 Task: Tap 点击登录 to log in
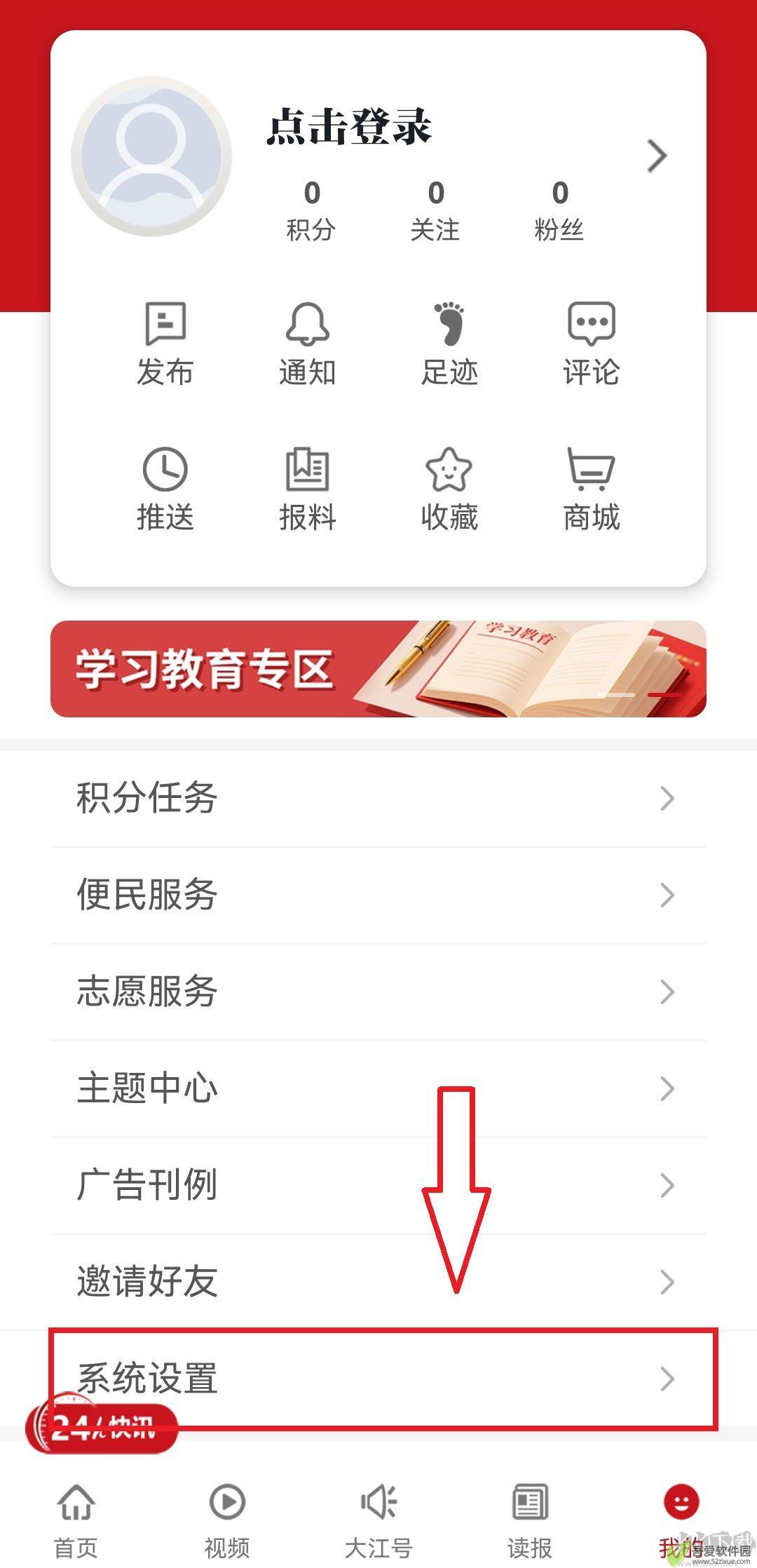tap(348, 127)
